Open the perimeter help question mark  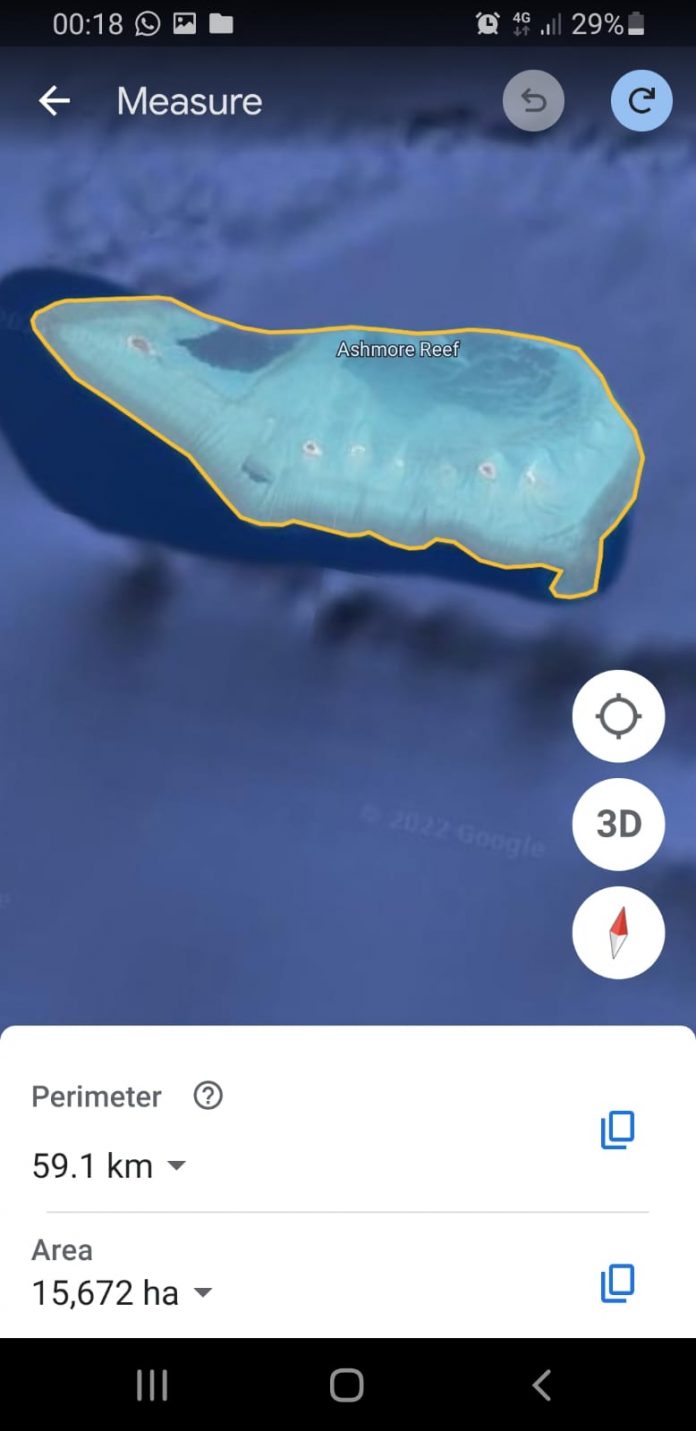[207, 1096]
